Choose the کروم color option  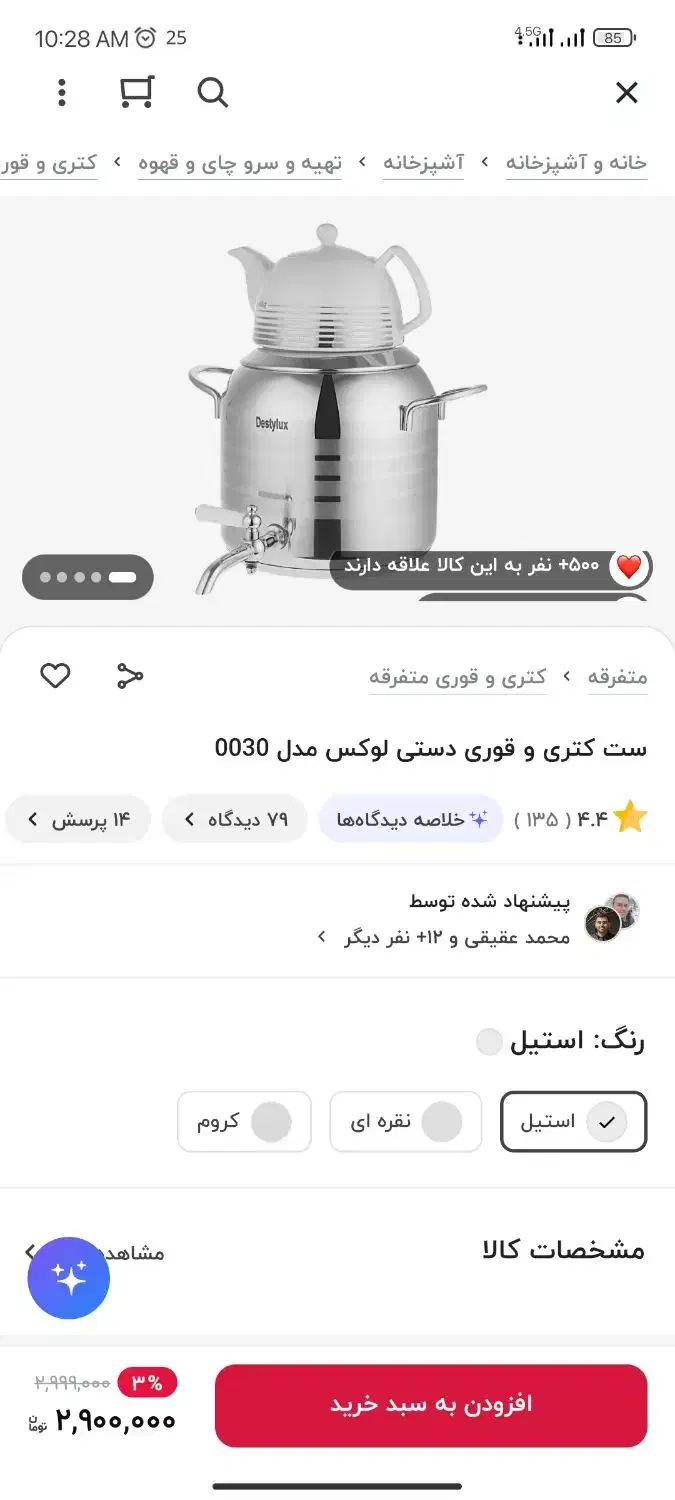coord(245,1122)
